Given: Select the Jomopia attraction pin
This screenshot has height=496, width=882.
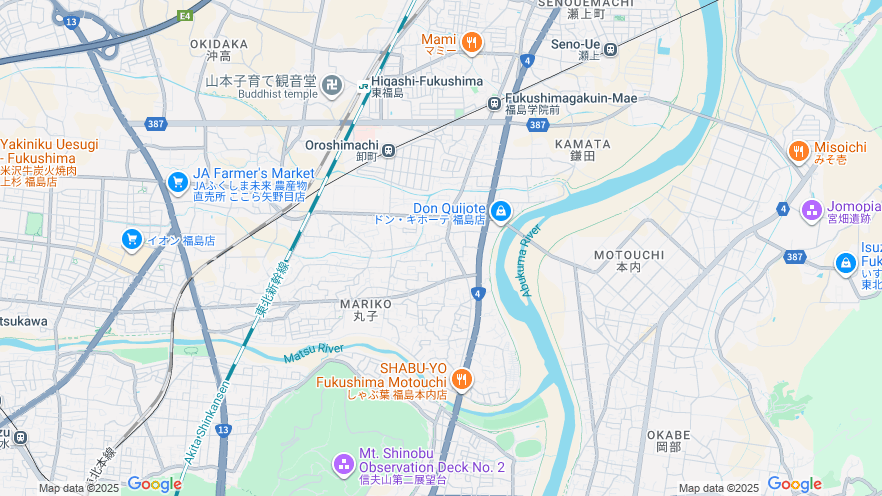Looking at the screenshot, I should (811, 210).
